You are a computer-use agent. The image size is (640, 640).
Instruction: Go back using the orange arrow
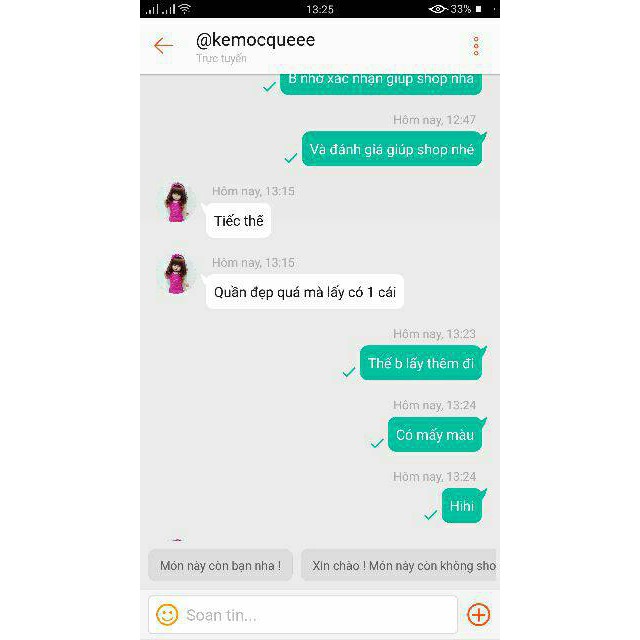(x=163, y=46)
